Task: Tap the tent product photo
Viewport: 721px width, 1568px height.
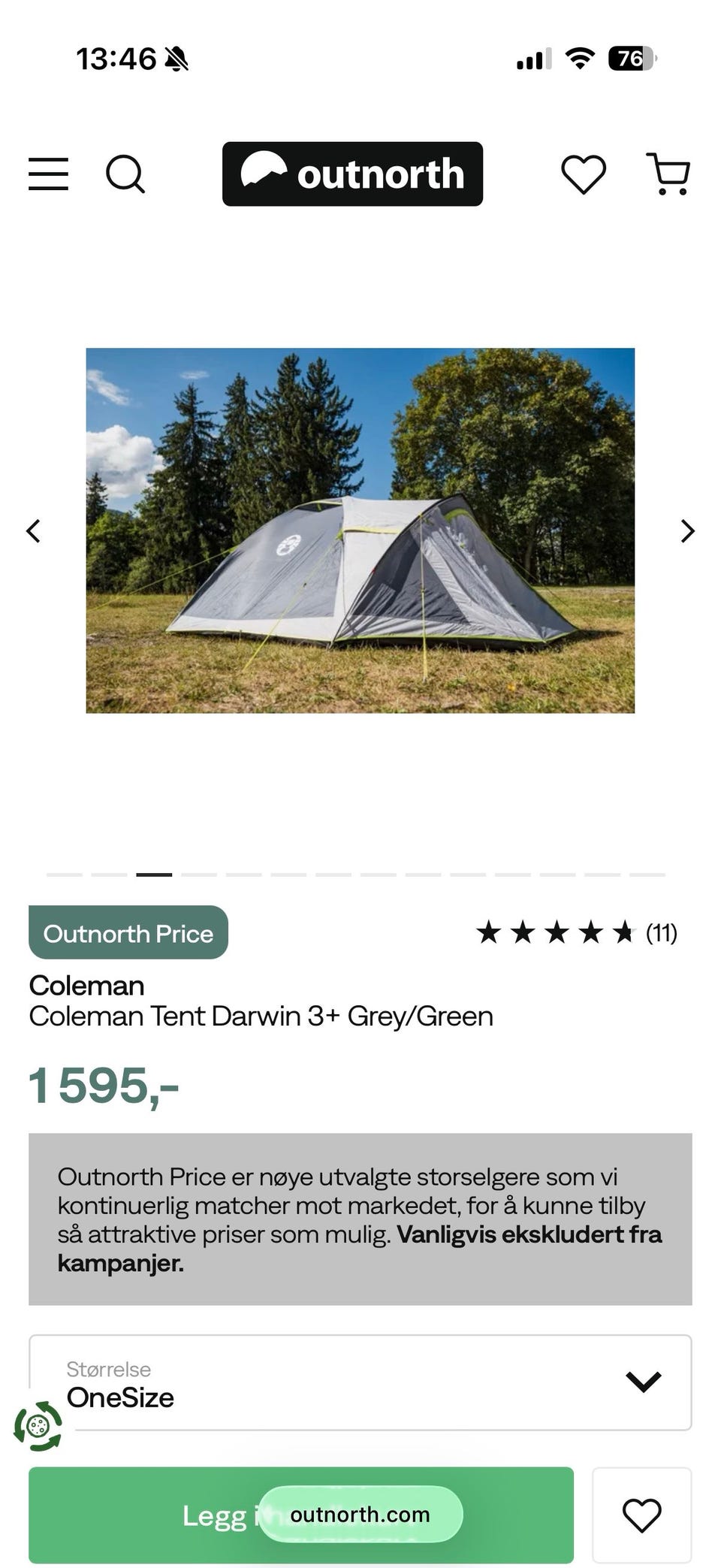Action: tap(360, 530)
